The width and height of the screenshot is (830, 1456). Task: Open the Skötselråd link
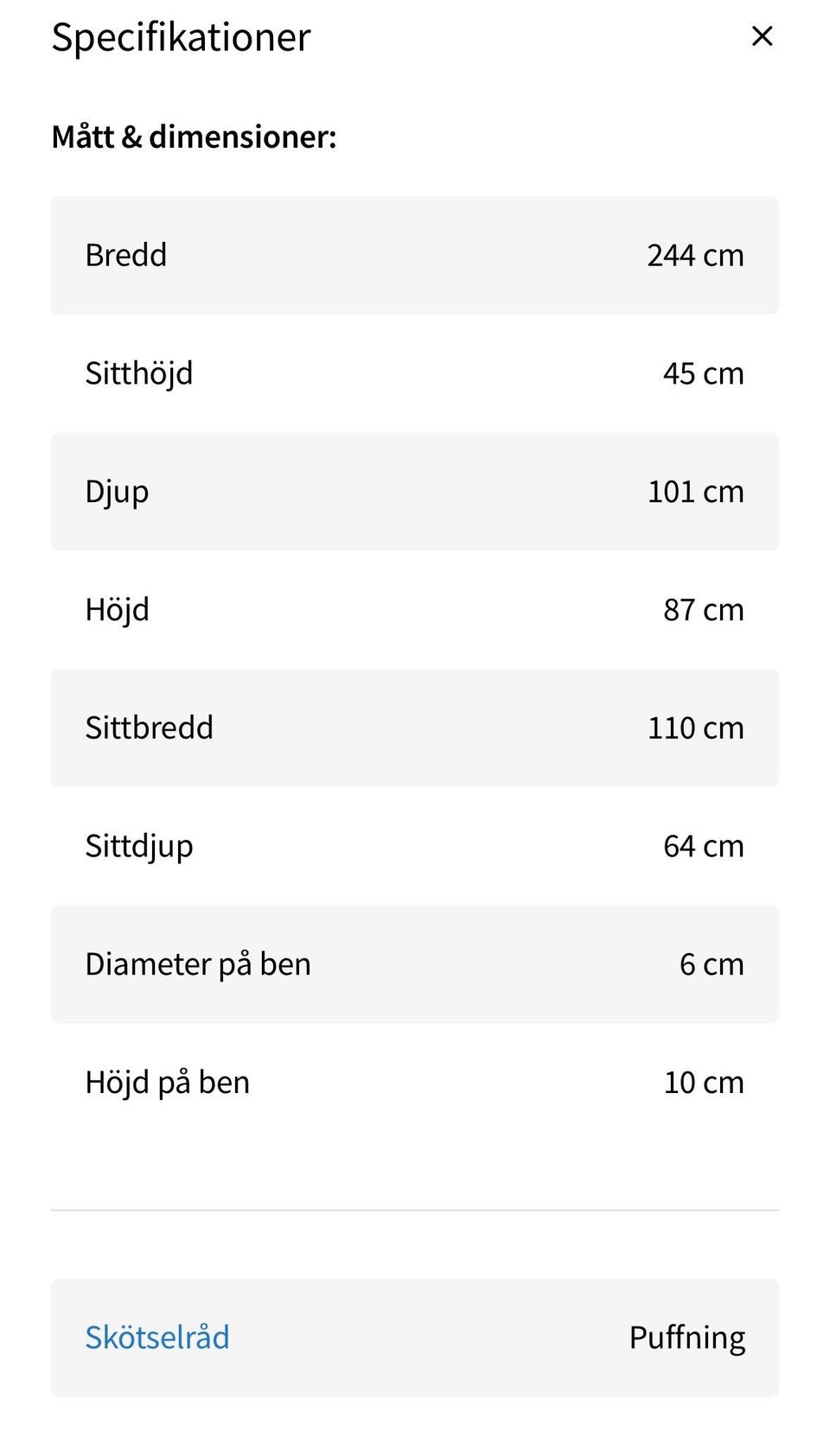157,1337
